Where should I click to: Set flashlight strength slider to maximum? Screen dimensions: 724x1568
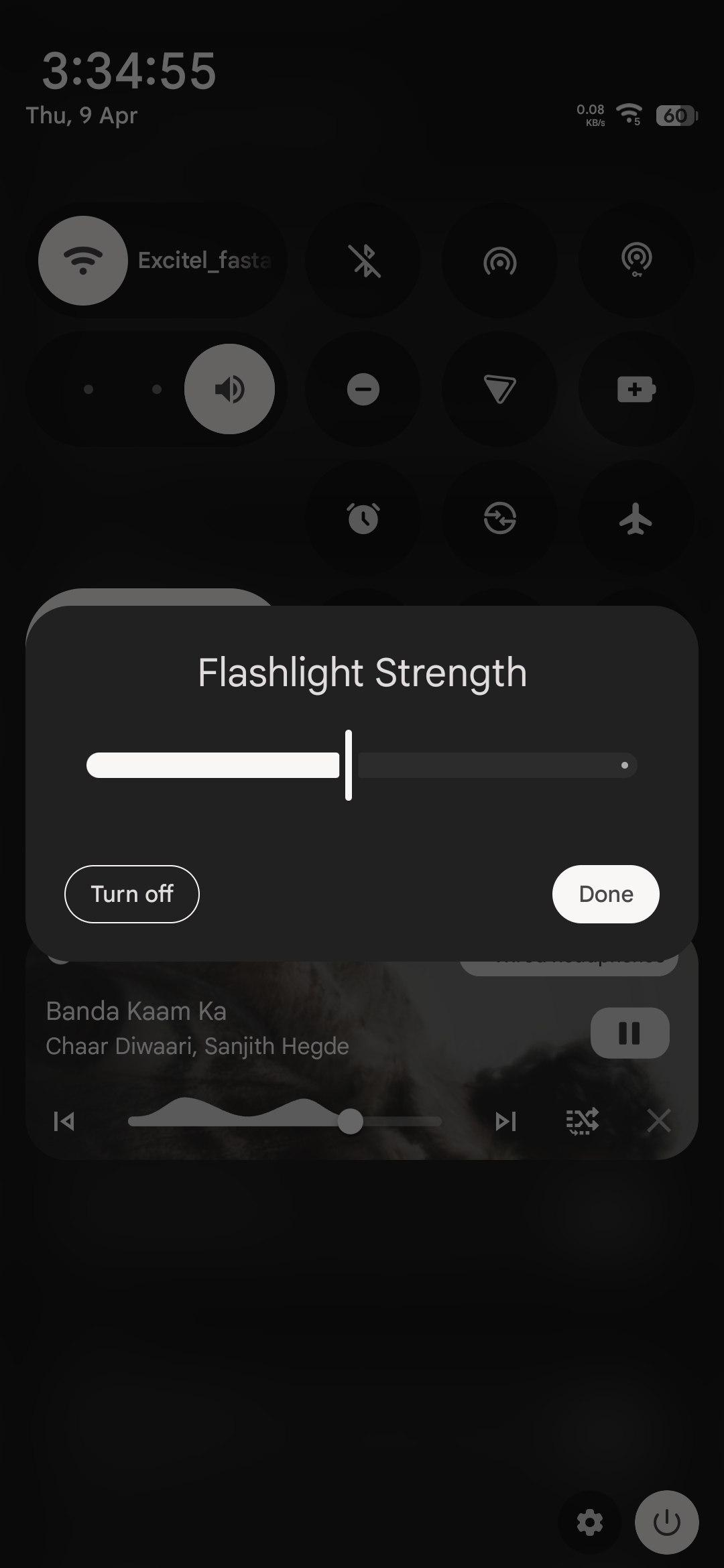pos(625,765)
